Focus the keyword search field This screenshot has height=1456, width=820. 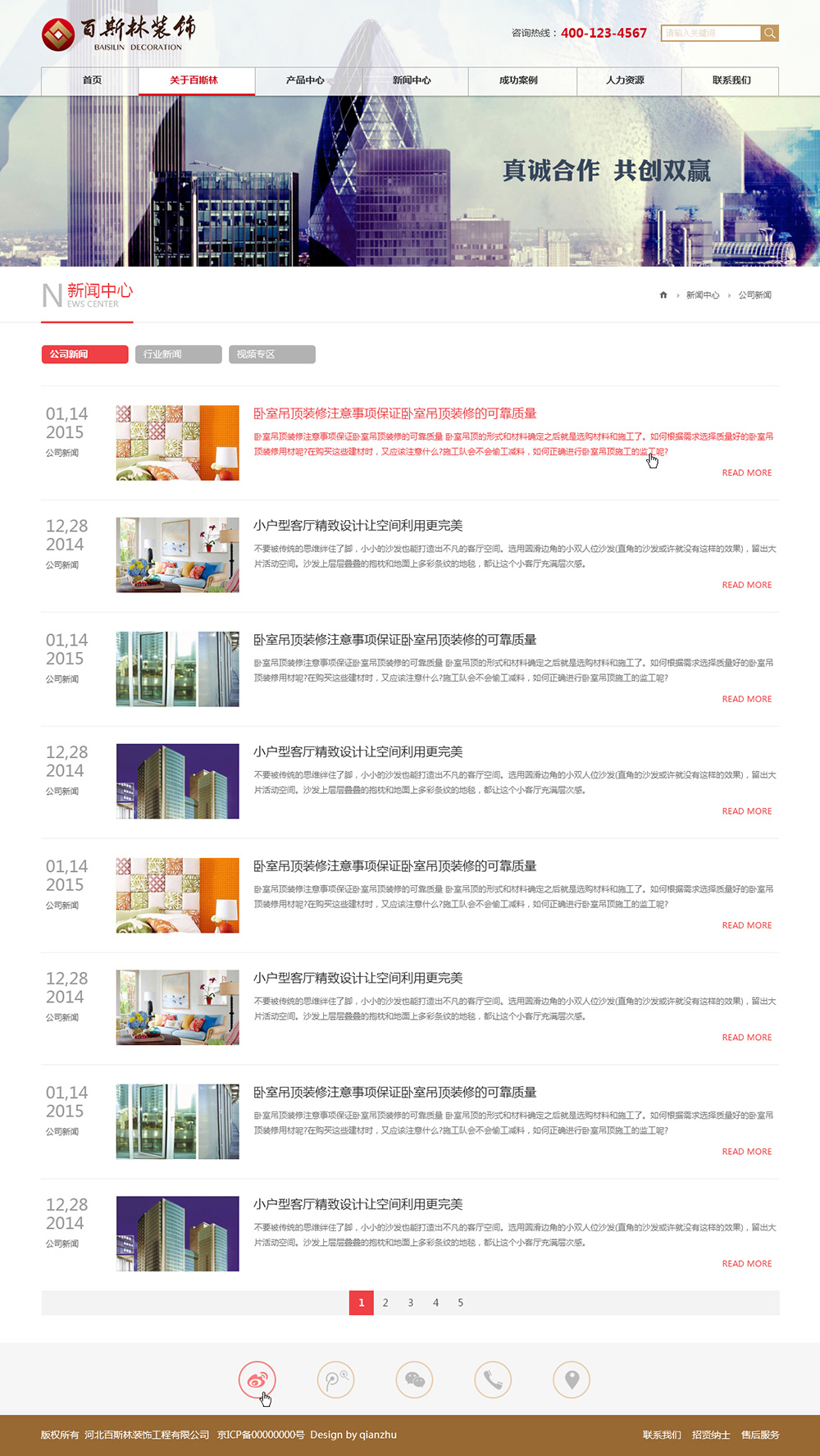710,33
